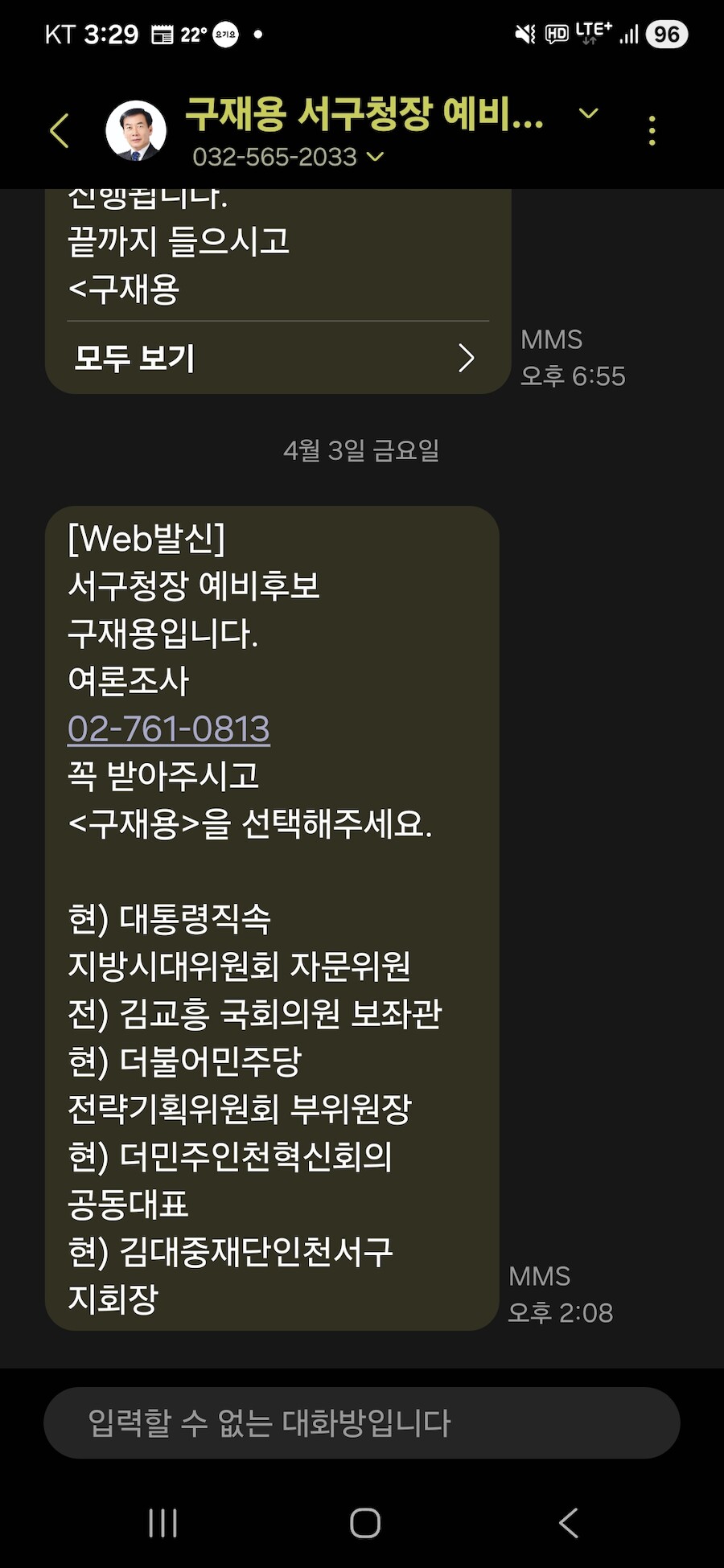Expand the 032-565-2033 number dropdown
Viewport: 724px width, 1568px height.
(375, 156)
